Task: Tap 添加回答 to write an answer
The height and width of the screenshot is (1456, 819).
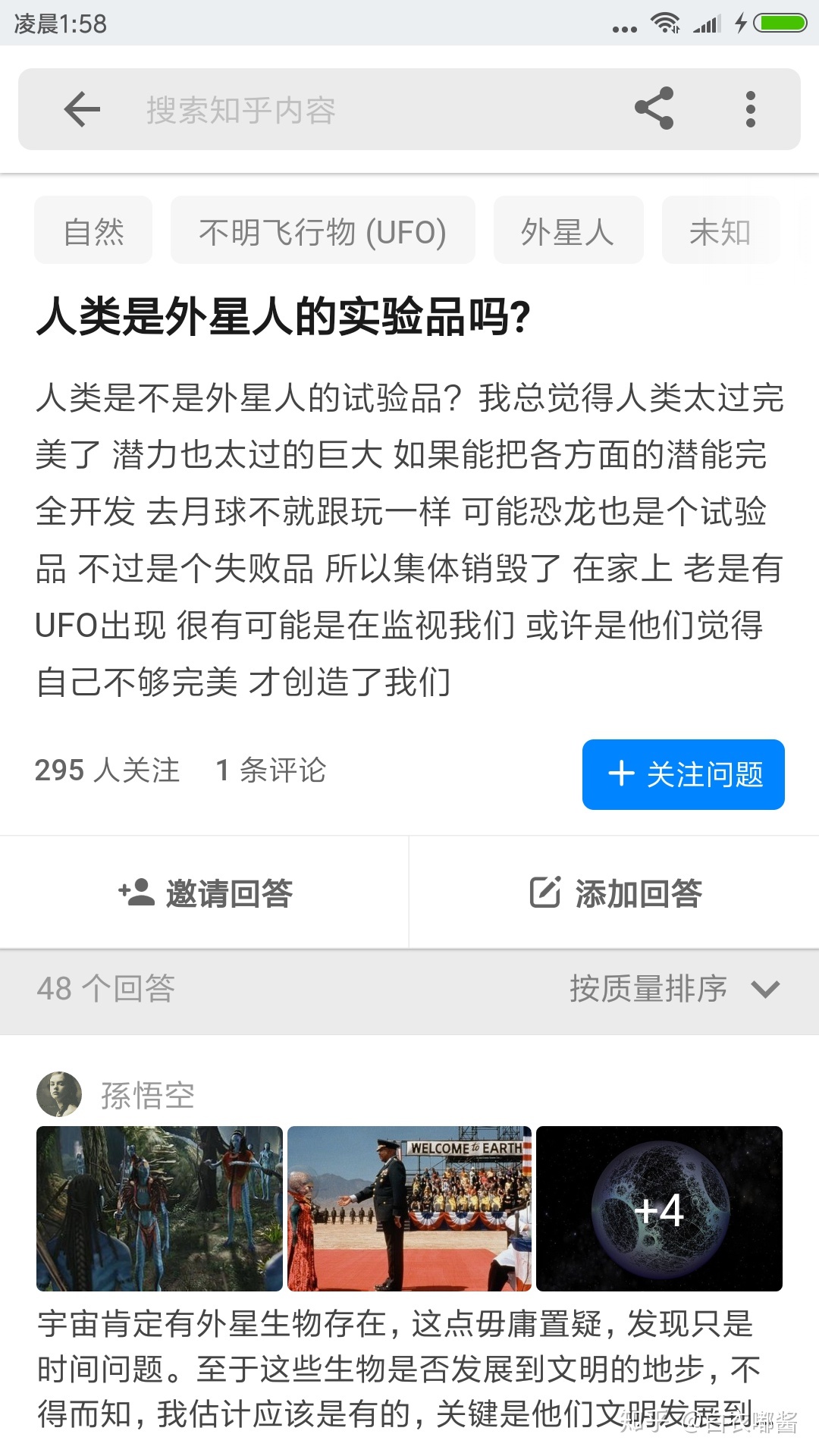Action: point(615,893)
